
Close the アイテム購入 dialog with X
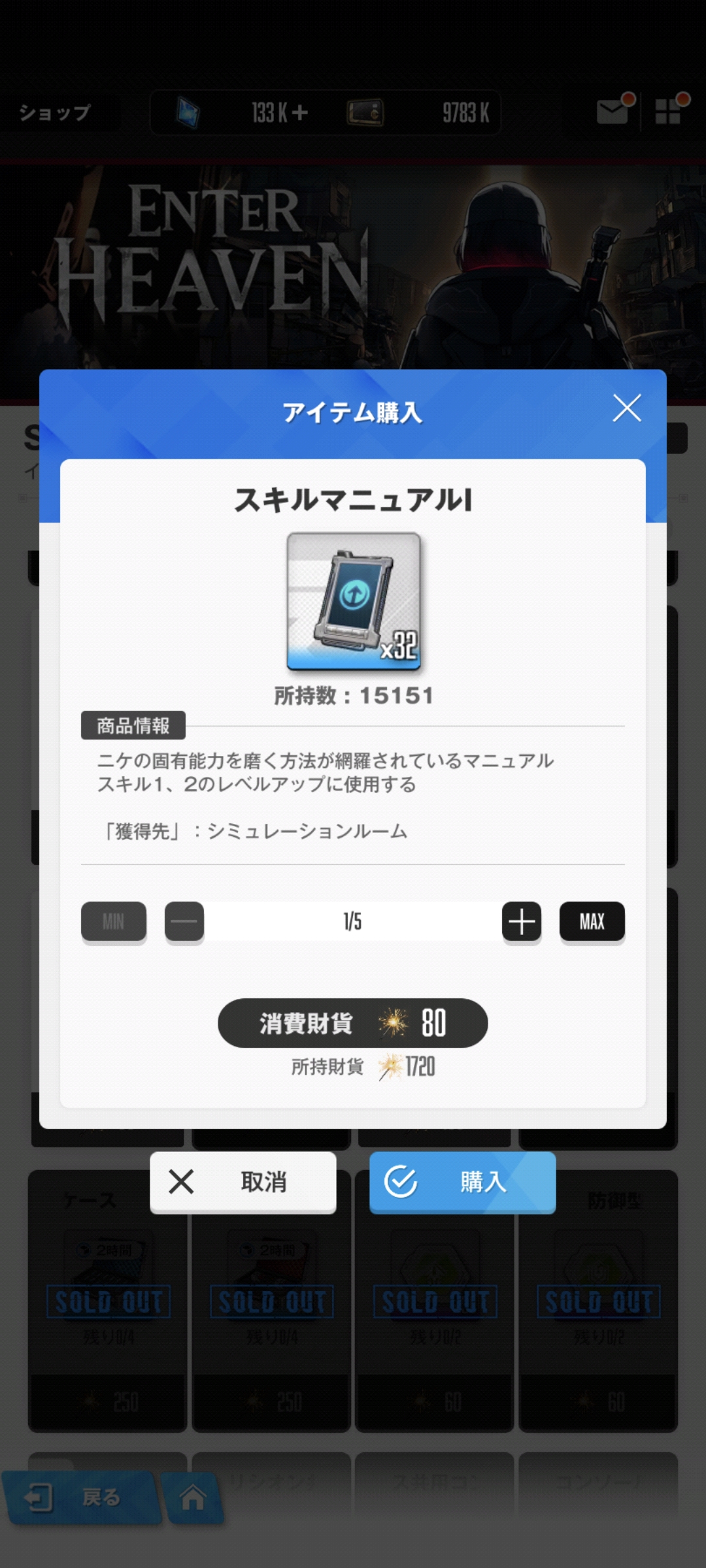(x=626, y=409)
